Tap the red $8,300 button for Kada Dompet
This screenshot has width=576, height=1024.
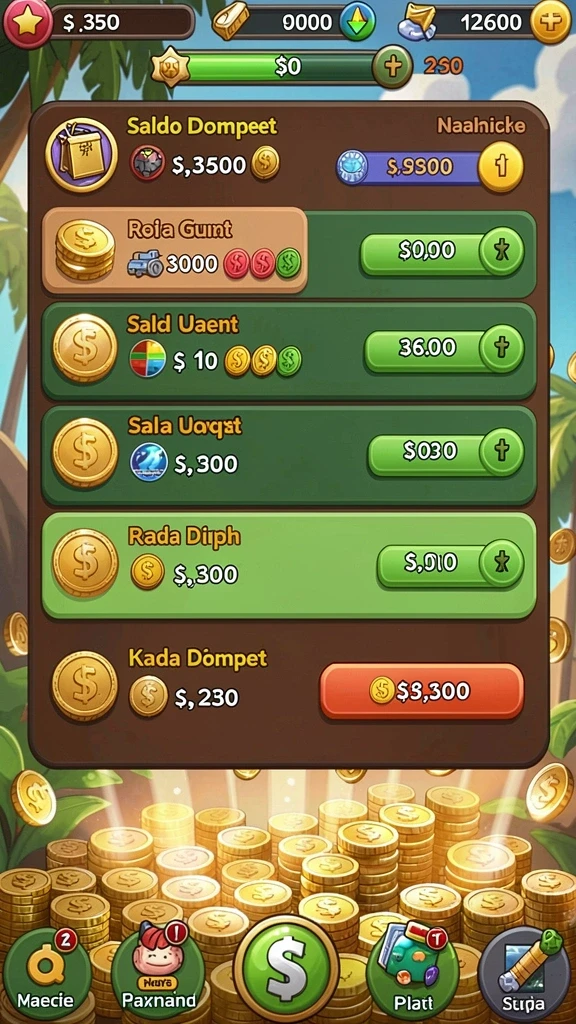[421, 691]
